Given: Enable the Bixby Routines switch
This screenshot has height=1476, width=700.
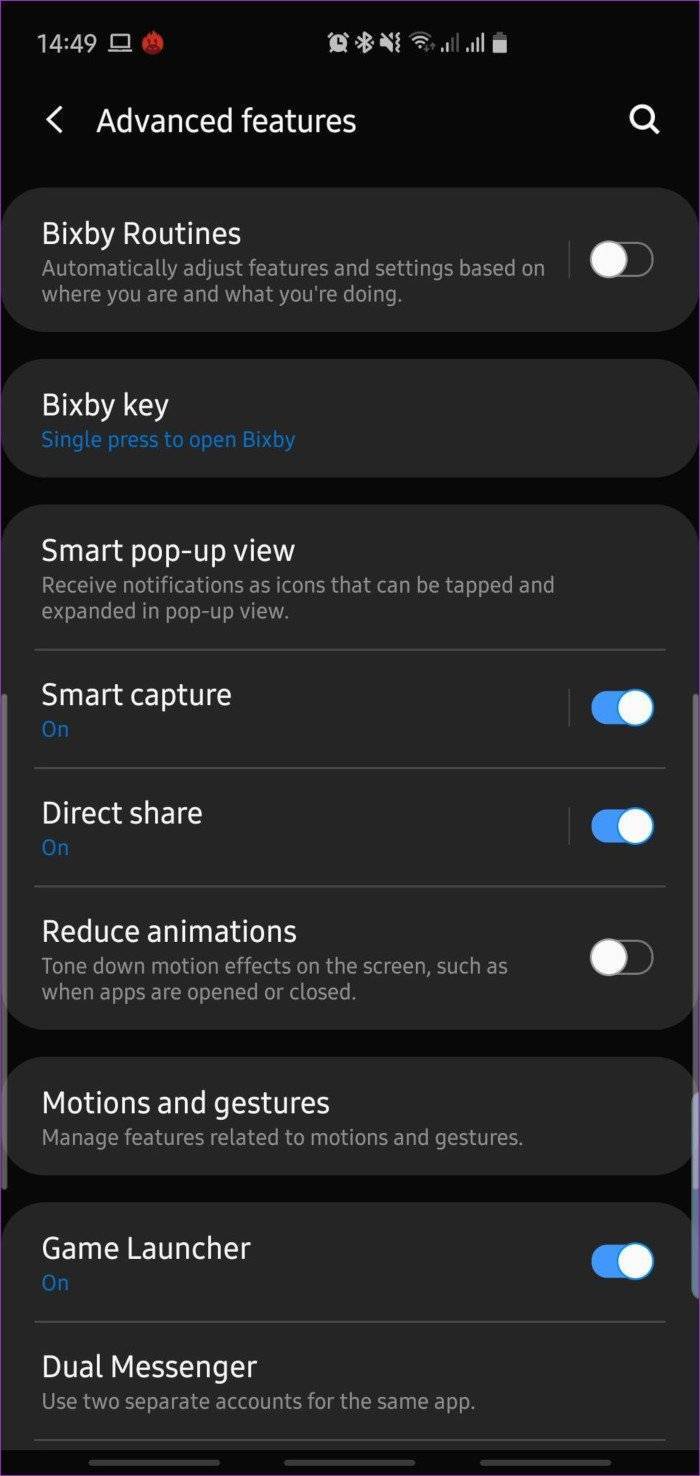Looking at the screenshot, I should 621,260.
